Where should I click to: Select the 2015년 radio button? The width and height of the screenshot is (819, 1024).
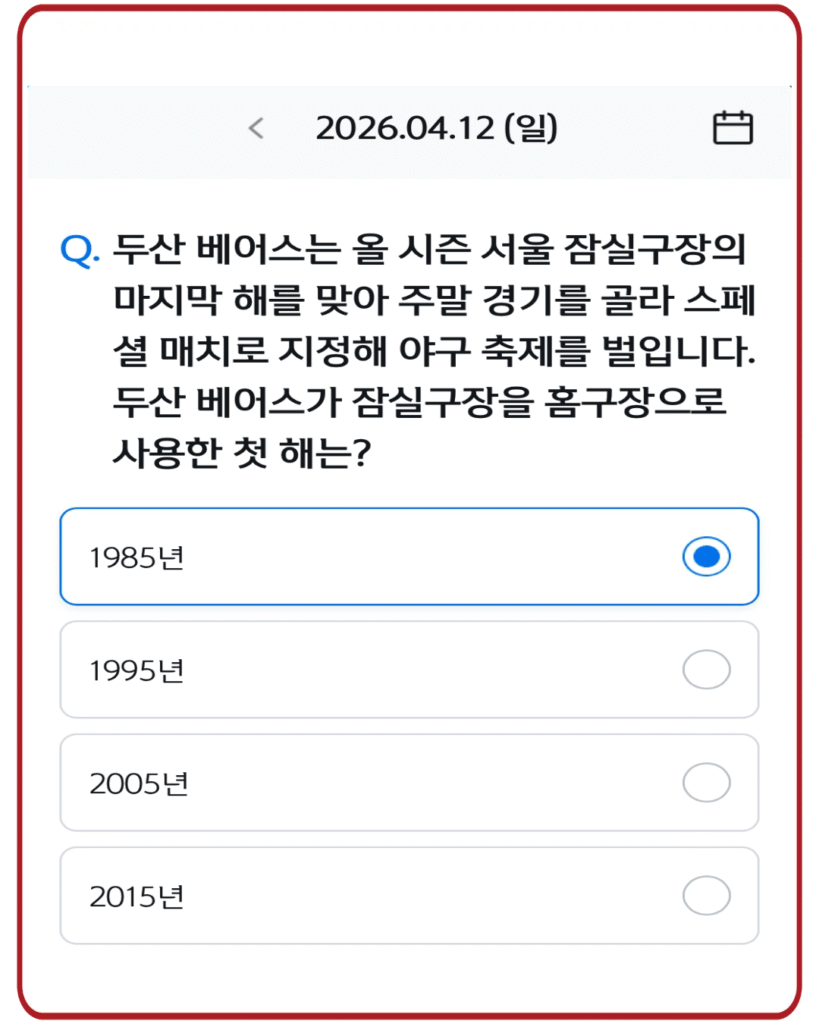click(707, 896)
